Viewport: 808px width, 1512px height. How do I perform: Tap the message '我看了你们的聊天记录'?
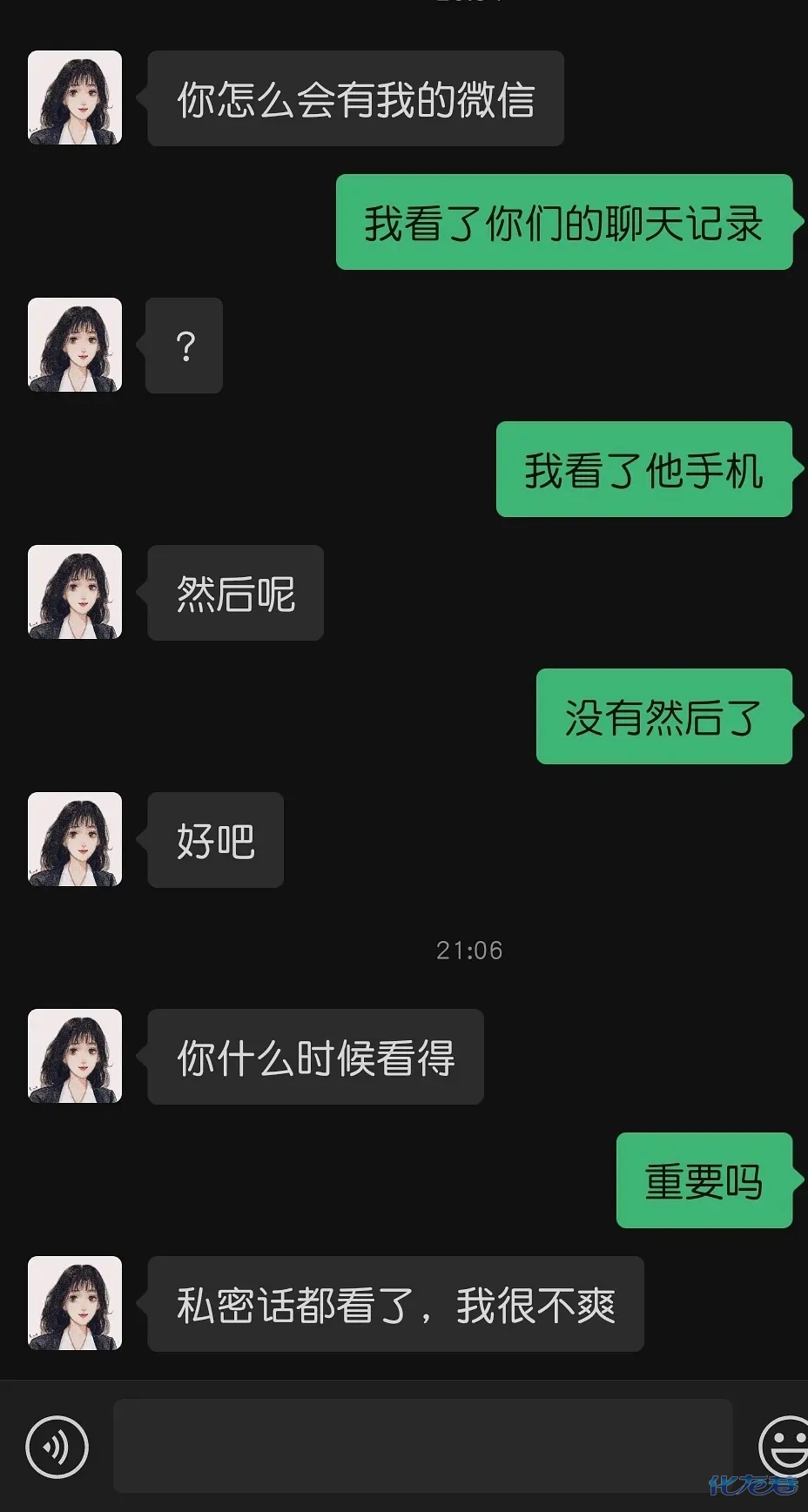click(564, 222)
